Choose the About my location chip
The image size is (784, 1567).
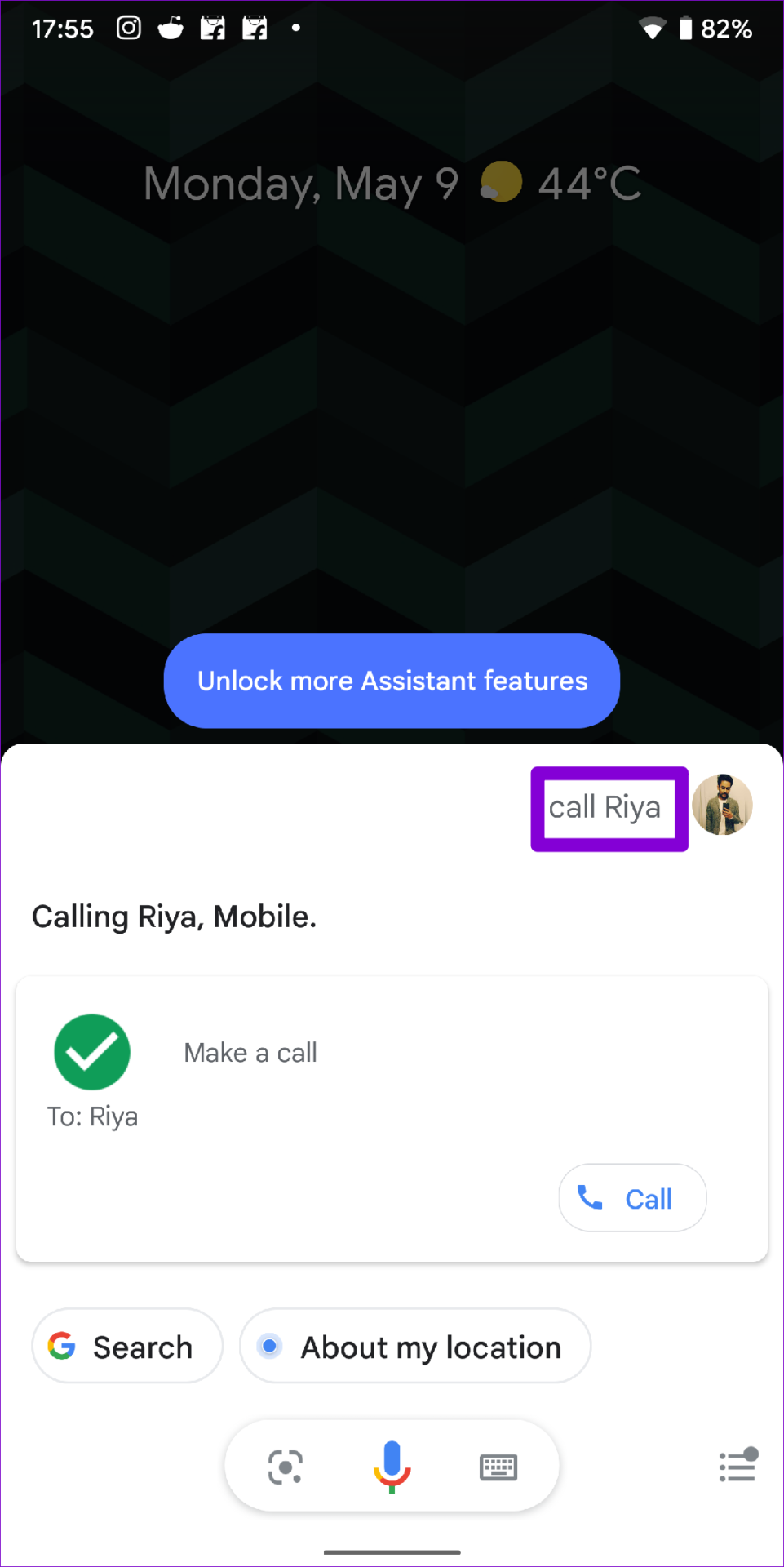[x=414, y=1347]
